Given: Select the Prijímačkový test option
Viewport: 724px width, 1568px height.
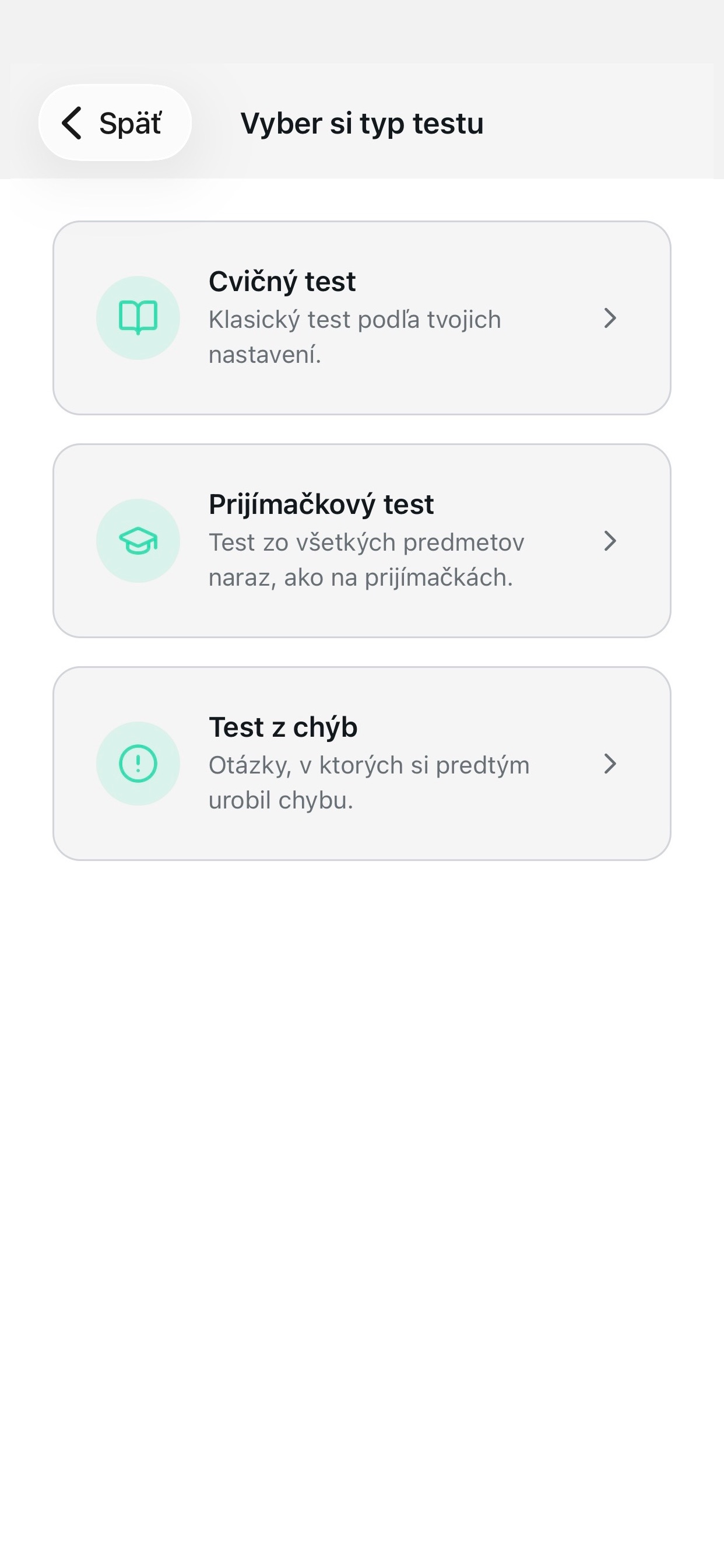Looking at the screenshot, I should (362, 541).
